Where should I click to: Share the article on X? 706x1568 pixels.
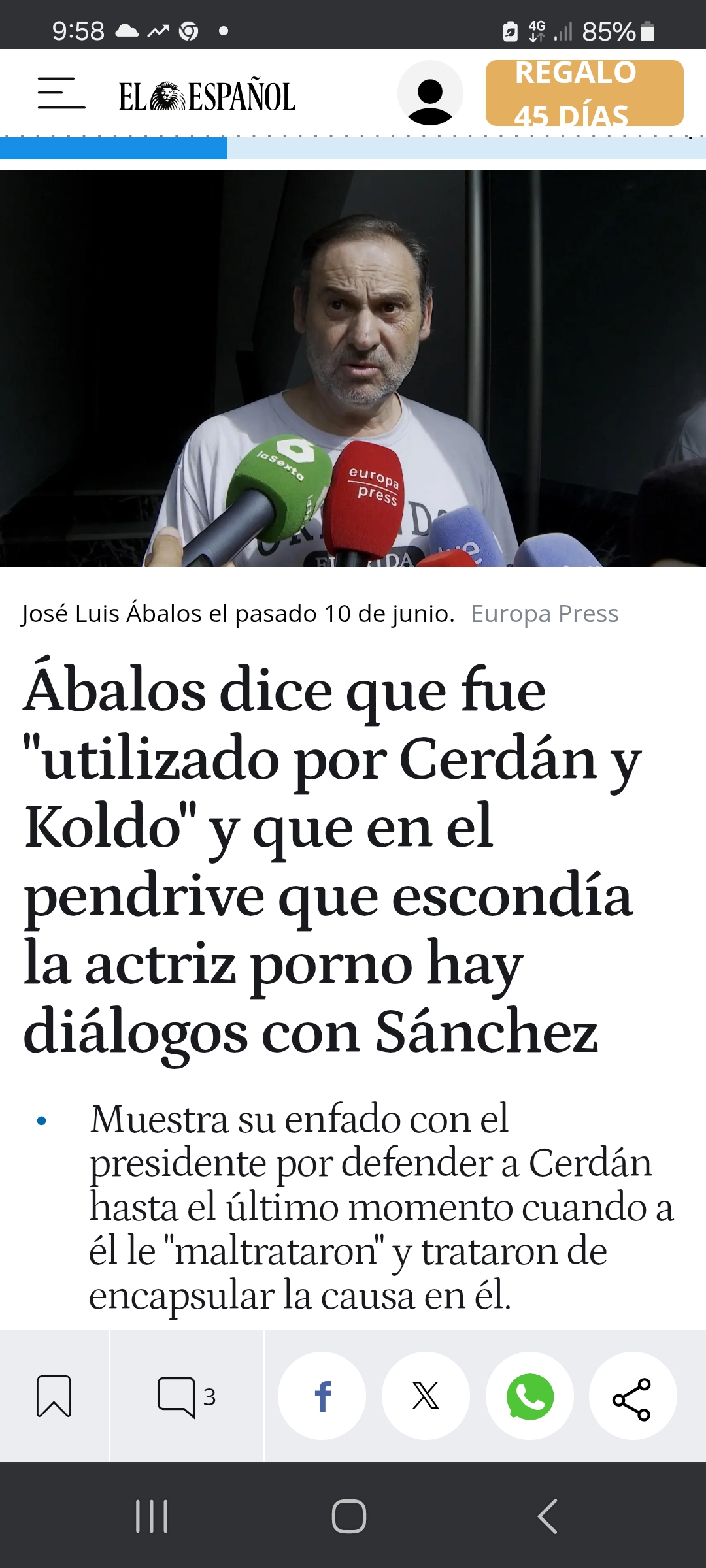click(426, 1396)
